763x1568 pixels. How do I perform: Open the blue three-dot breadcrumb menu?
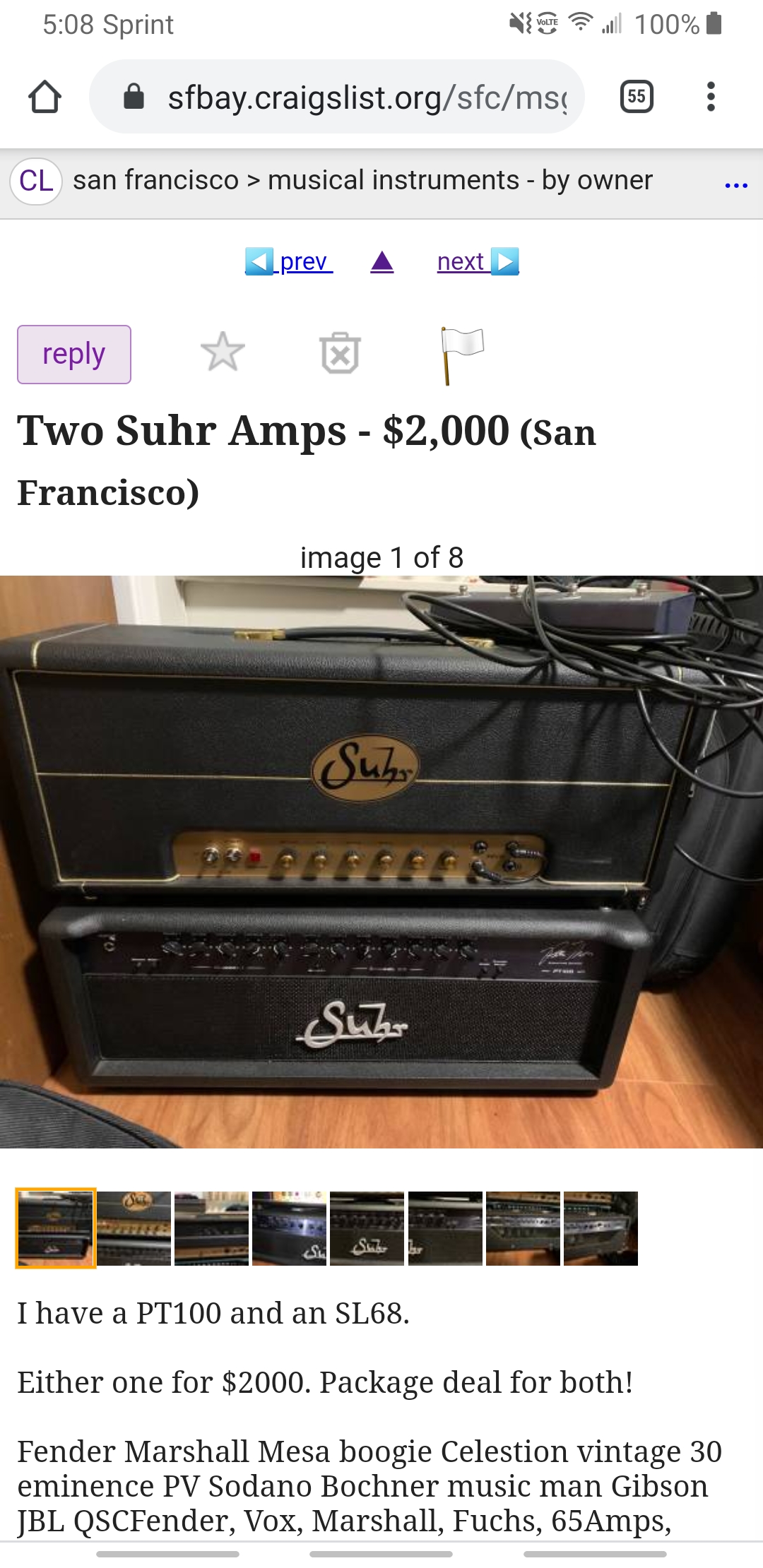pos(736,184)
